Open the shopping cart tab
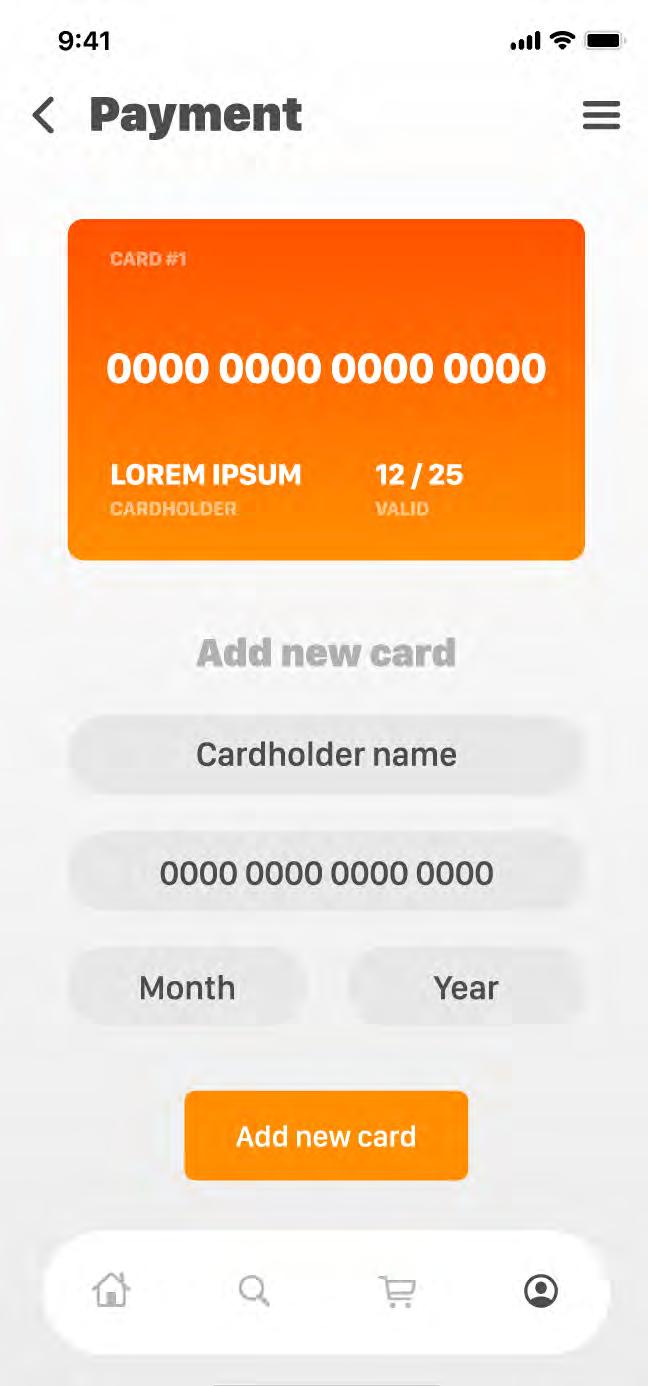 [x=398, y=1291]
